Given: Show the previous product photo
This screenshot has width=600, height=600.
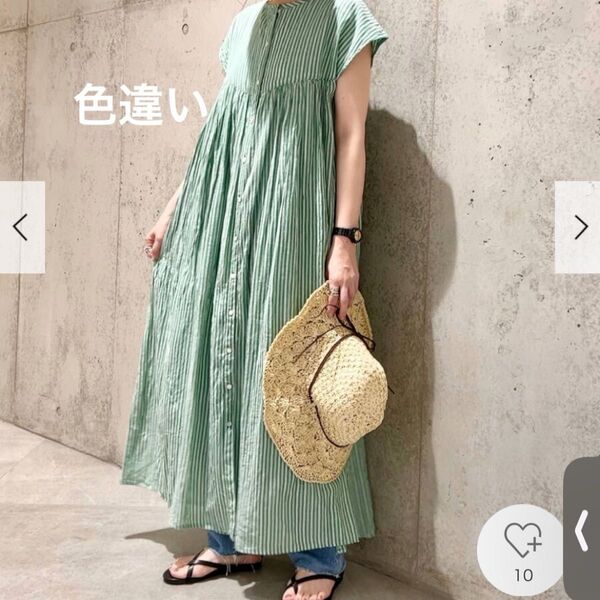Looking at the screenshot, I should point(21,227).
